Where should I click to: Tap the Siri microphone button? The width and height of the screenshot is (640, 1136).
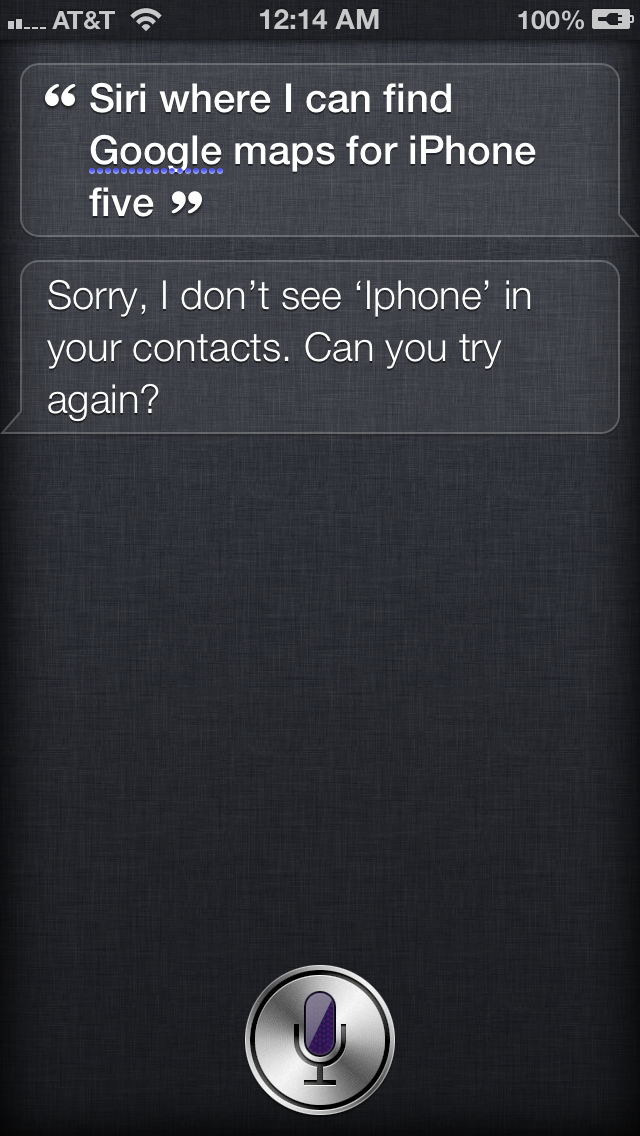pos(320,1039)
